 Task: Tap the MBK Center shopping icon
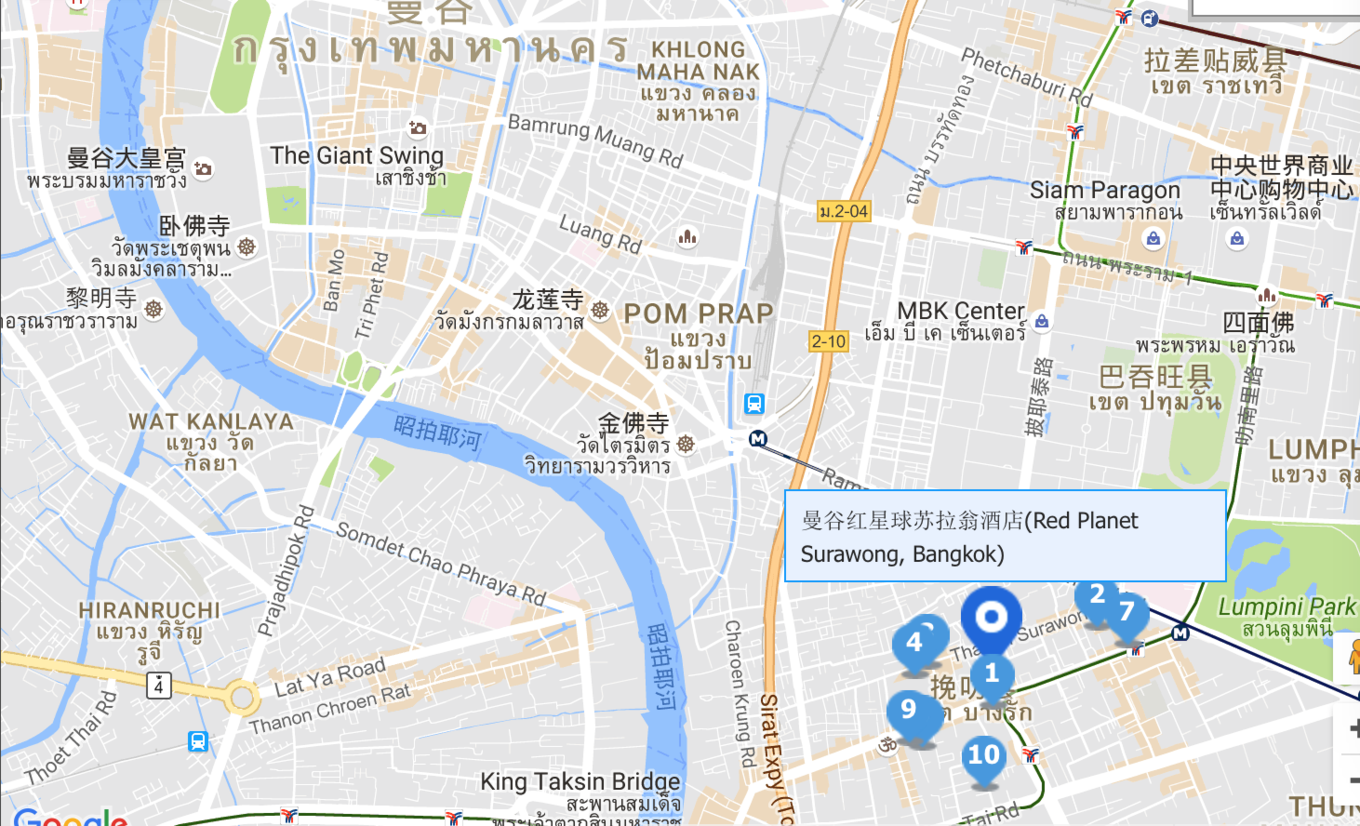1042,322
